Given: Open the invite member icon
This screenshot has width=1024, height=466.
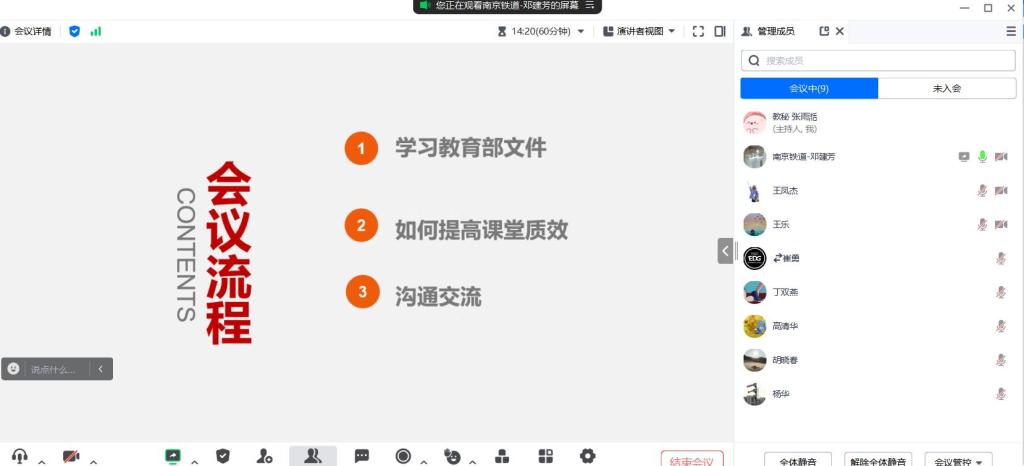Looking at the screenshot, I should [264, 456].
